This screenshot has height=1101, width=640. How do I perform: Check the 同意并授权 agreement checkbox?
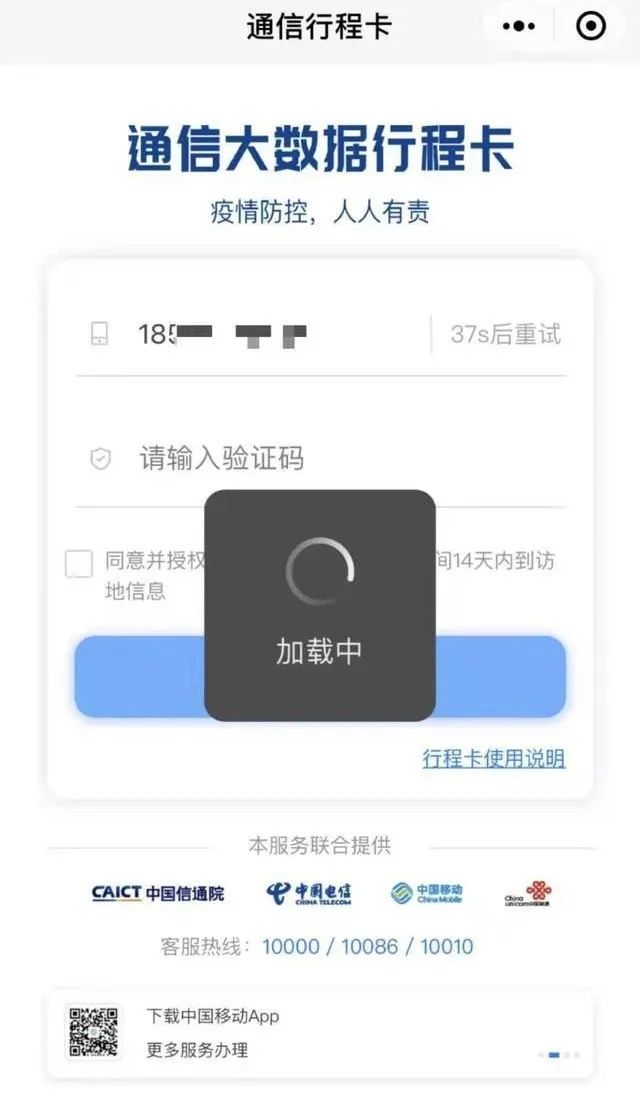point(79,564)
